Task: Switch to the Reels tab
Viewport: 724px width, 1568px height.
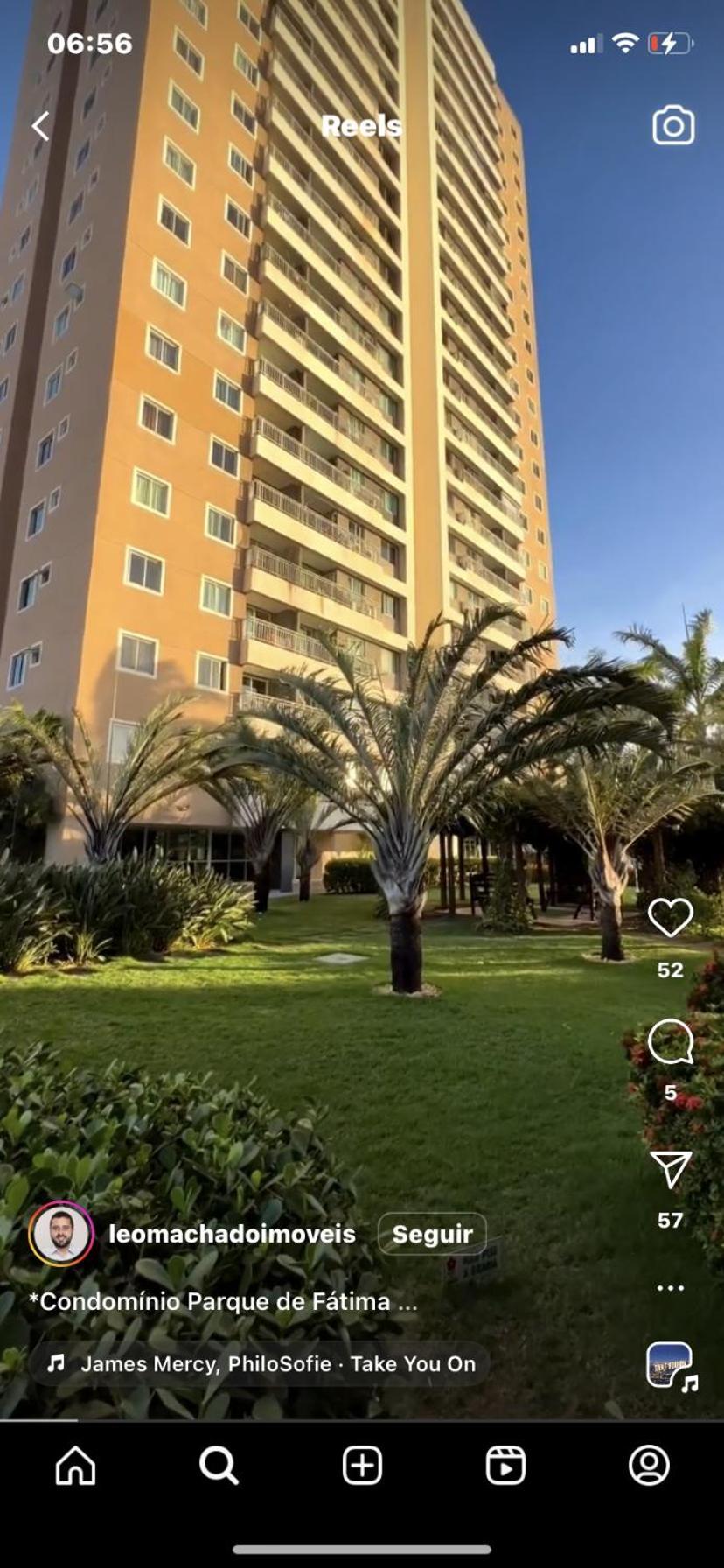Action: pyautogui.click(x=505, y=1465)
